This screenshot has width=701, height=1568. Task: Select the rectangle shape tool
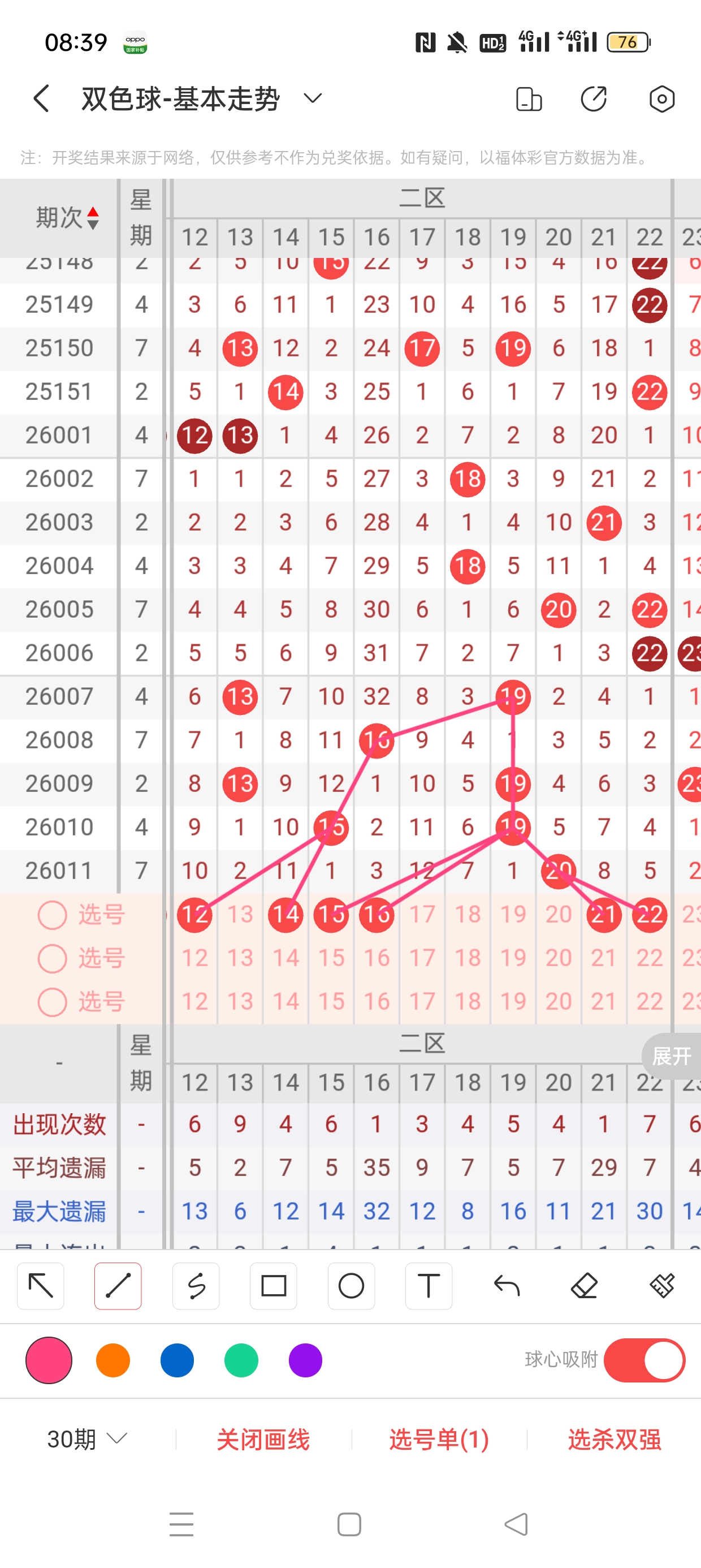click(273, 1286)
